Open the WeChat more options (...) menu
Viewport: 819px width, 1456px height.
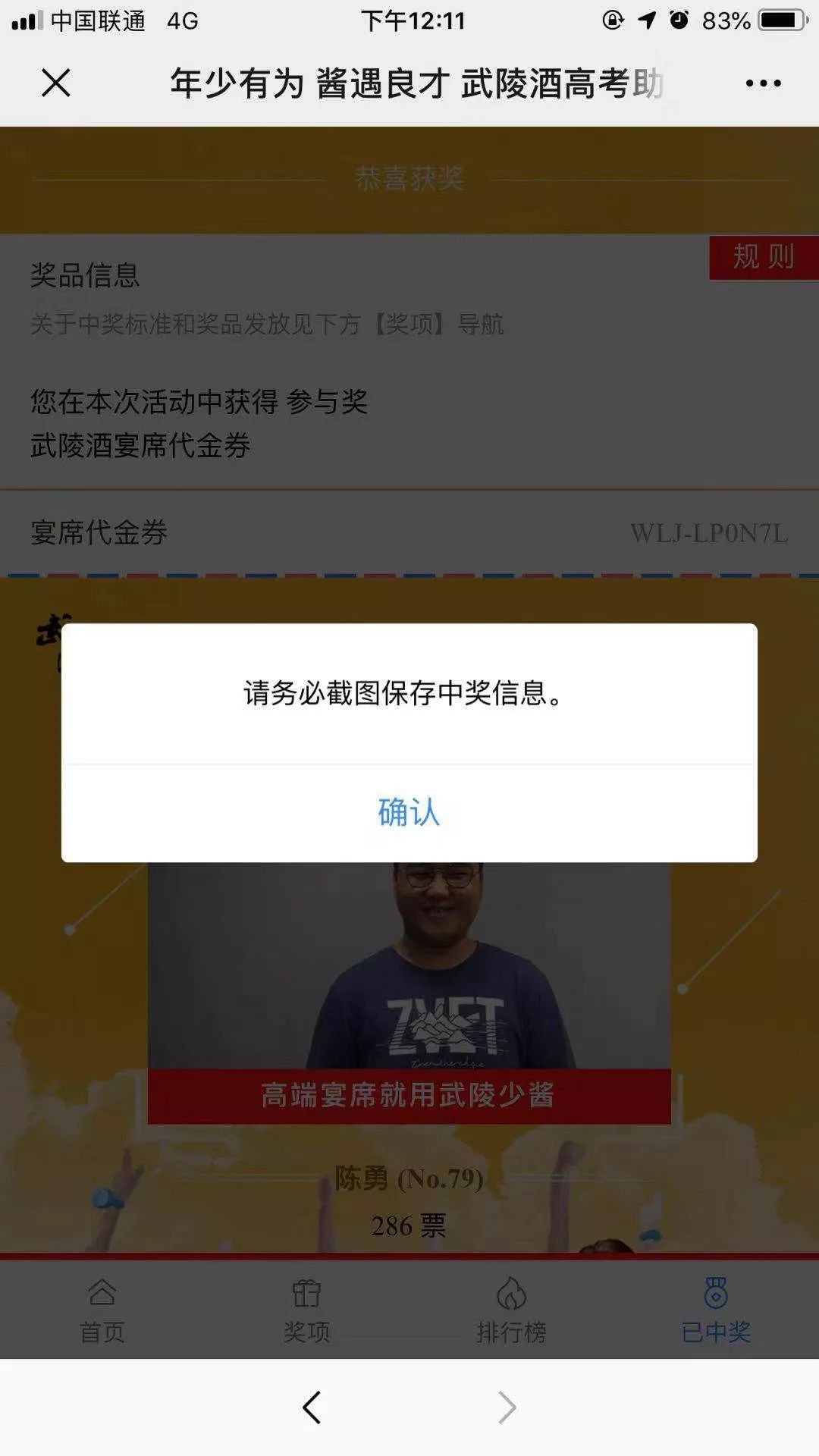click(762, 83)
